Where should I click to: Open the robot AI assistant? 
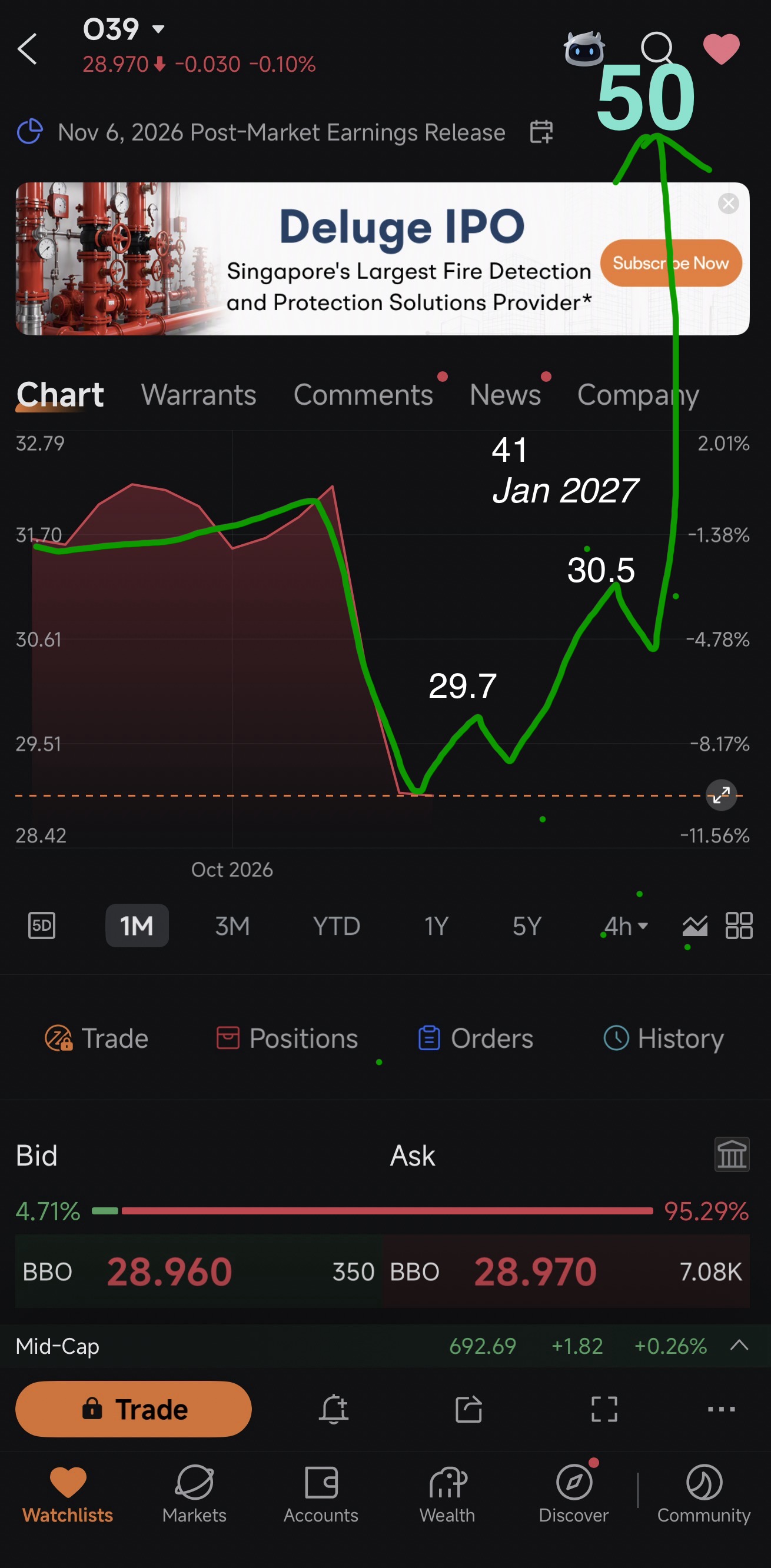pos(584,49)
